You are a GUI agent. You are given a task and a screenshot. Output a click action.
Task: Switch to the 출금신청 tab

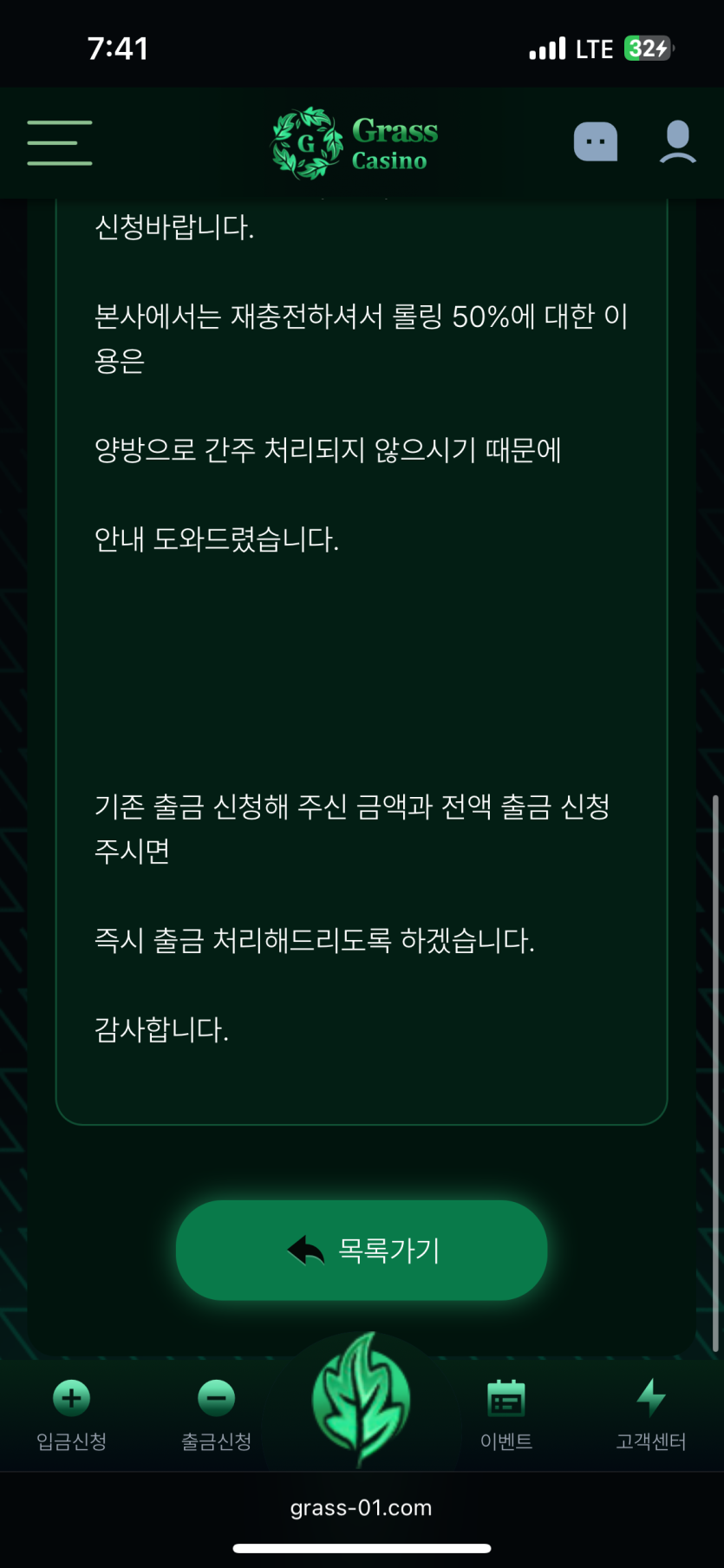tap(216, 1412)
